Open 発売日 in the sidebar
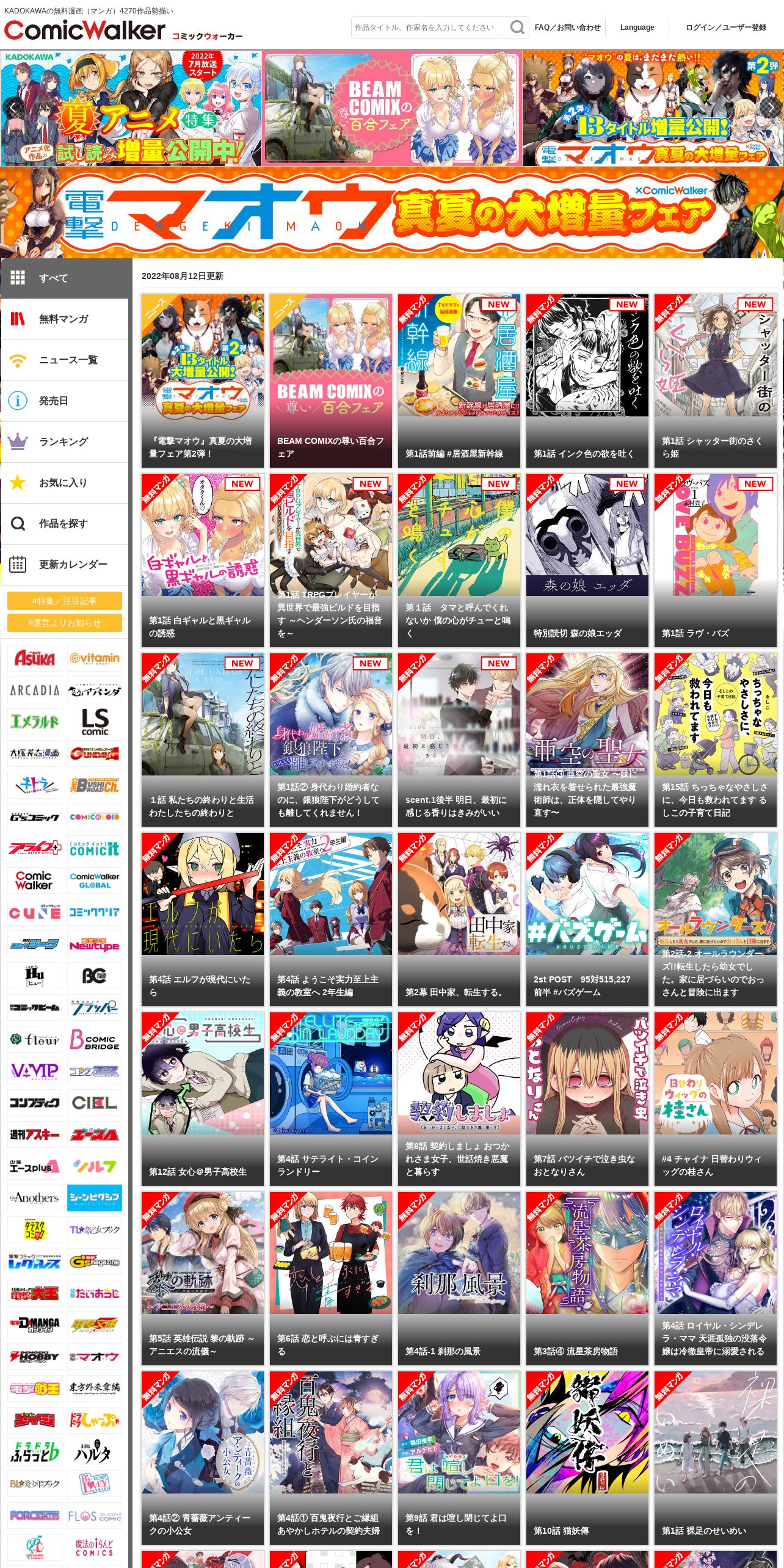This screenshot has width=784, height=1568. 65,401
